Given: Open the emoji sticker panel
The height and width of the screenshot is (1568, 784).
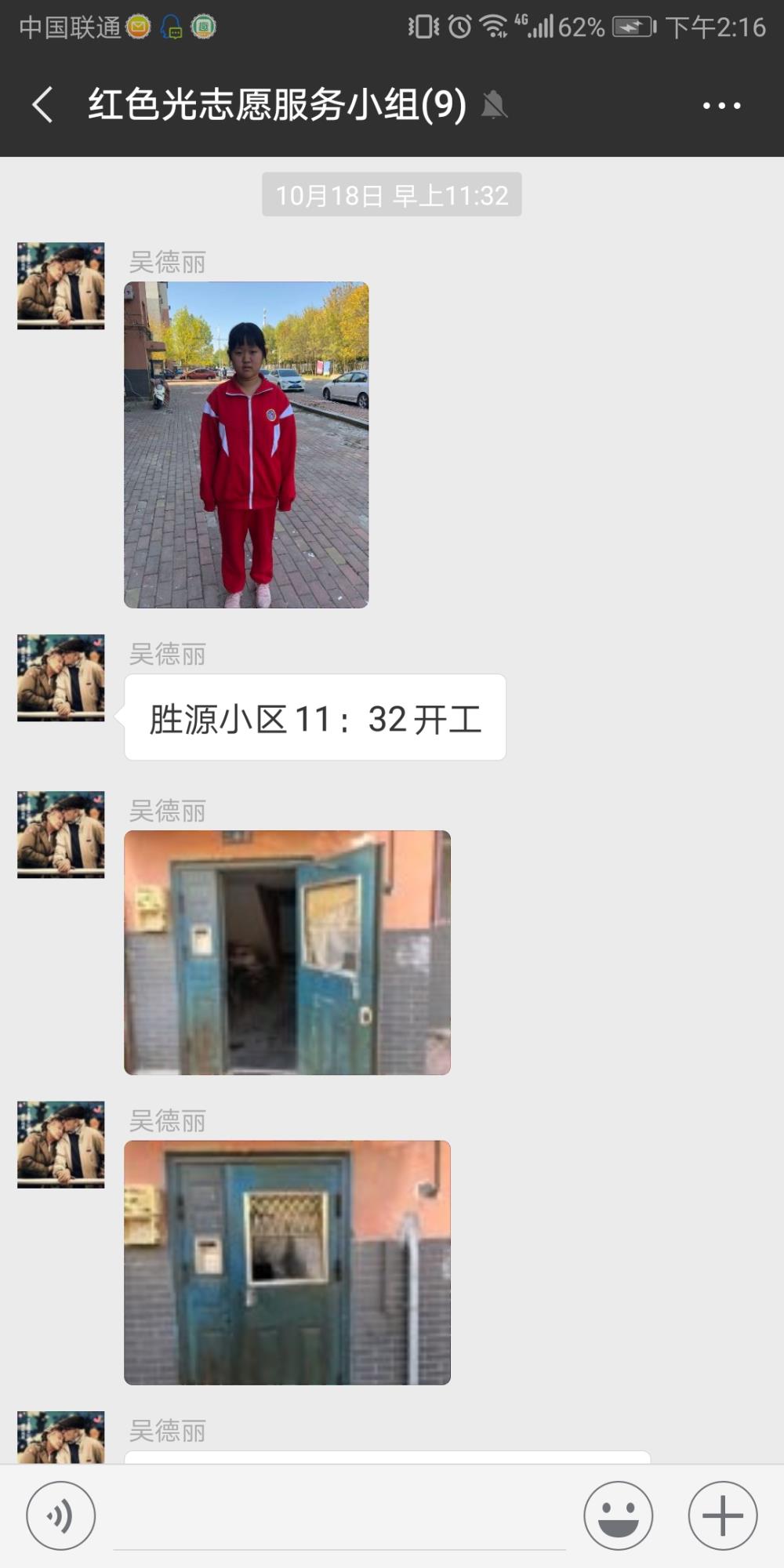Looking at the screenshot, I should click(x=618, y=1515).
